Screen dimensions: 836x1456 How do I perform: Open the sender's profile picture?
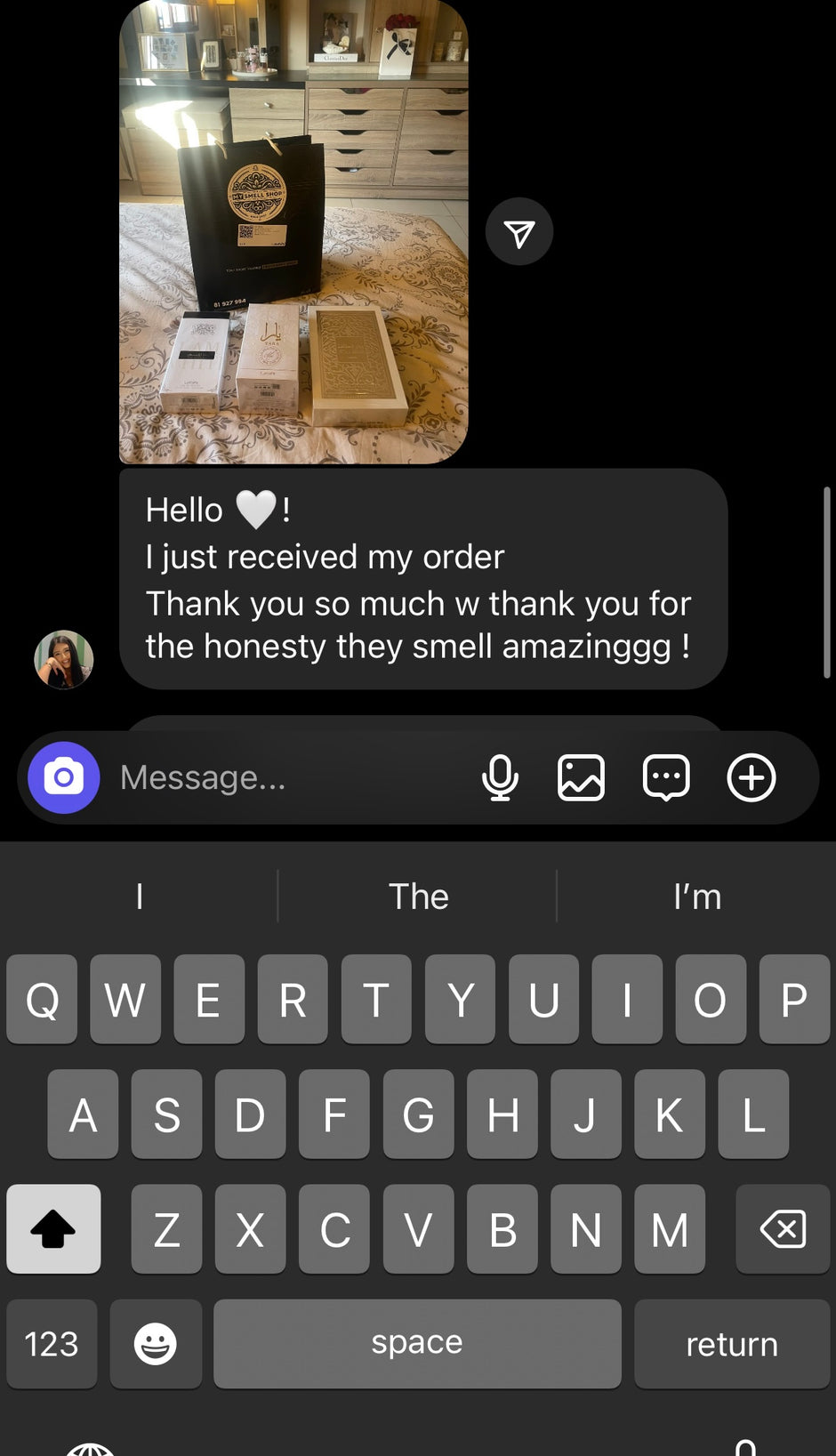pyautogui.click(x=64, y=660)
